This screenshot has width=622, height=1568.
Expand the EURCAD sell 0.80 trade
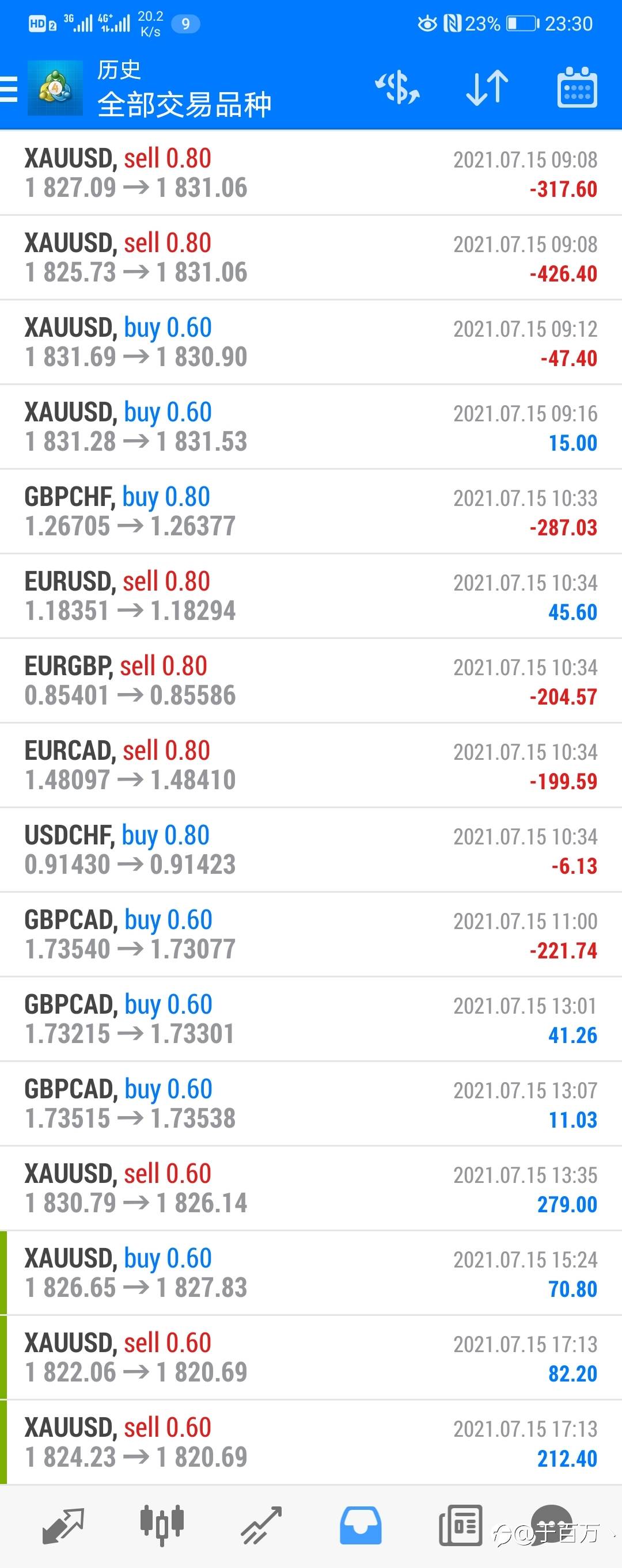point(310,765)
